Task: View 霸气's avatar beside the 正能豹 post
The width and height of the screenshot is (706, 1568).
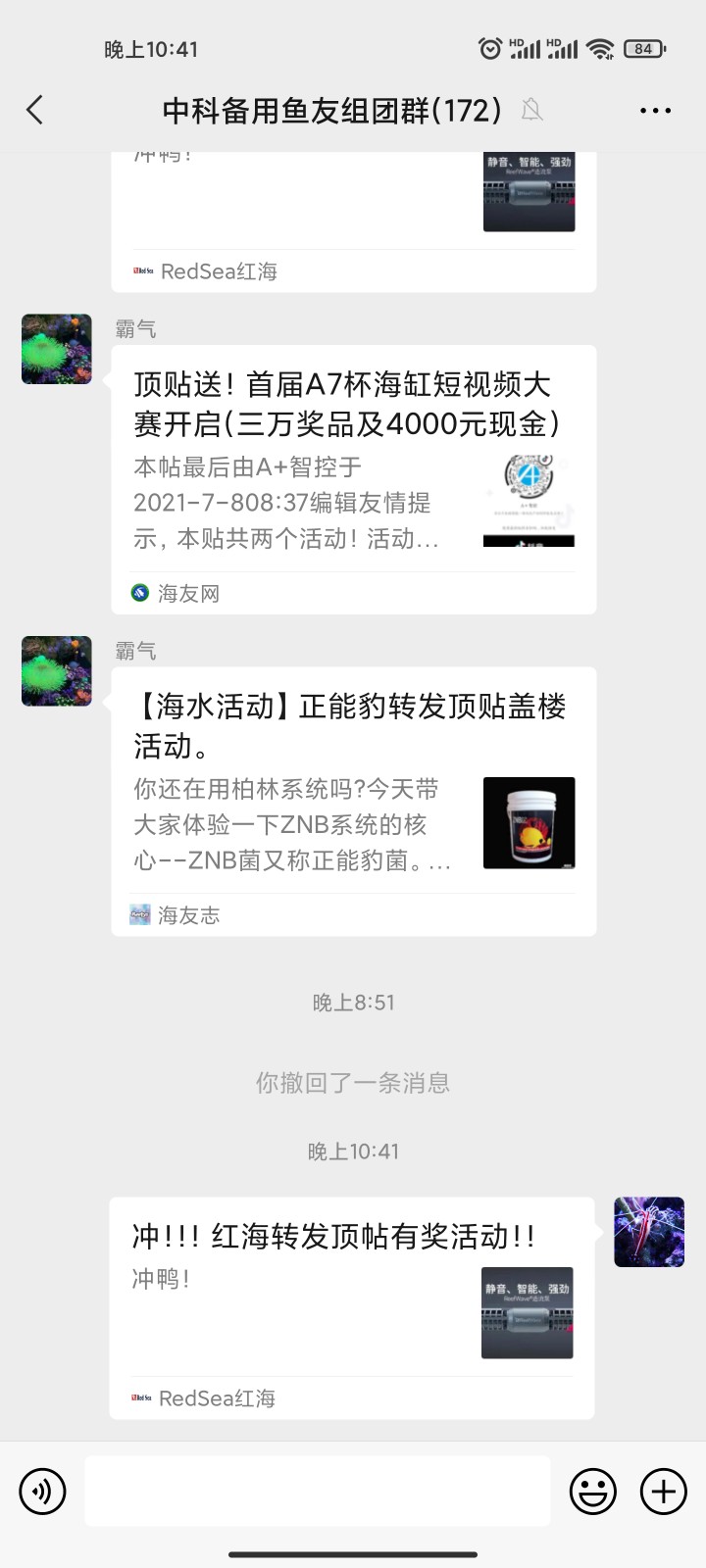Action: [57, 671]
